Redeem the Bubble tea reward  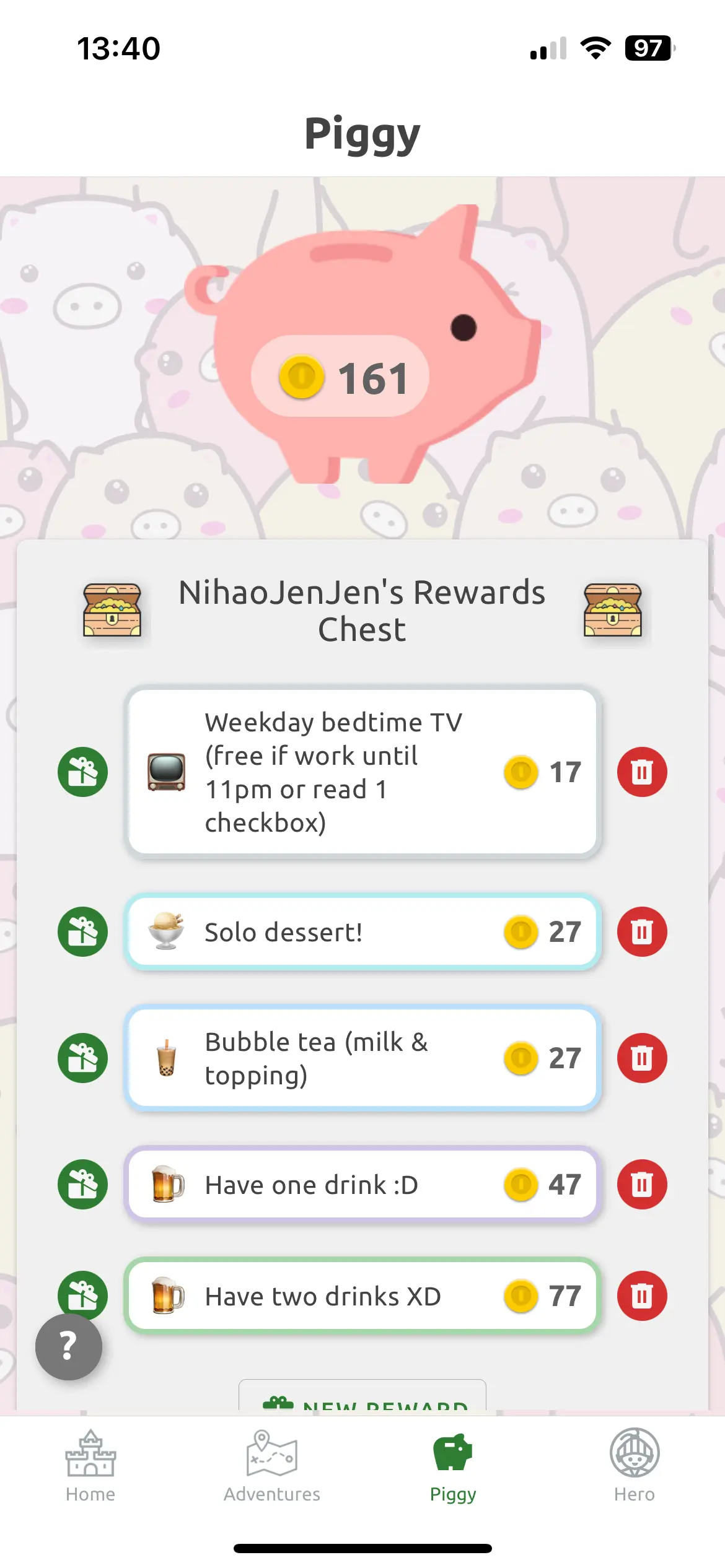pos(82,1058)
